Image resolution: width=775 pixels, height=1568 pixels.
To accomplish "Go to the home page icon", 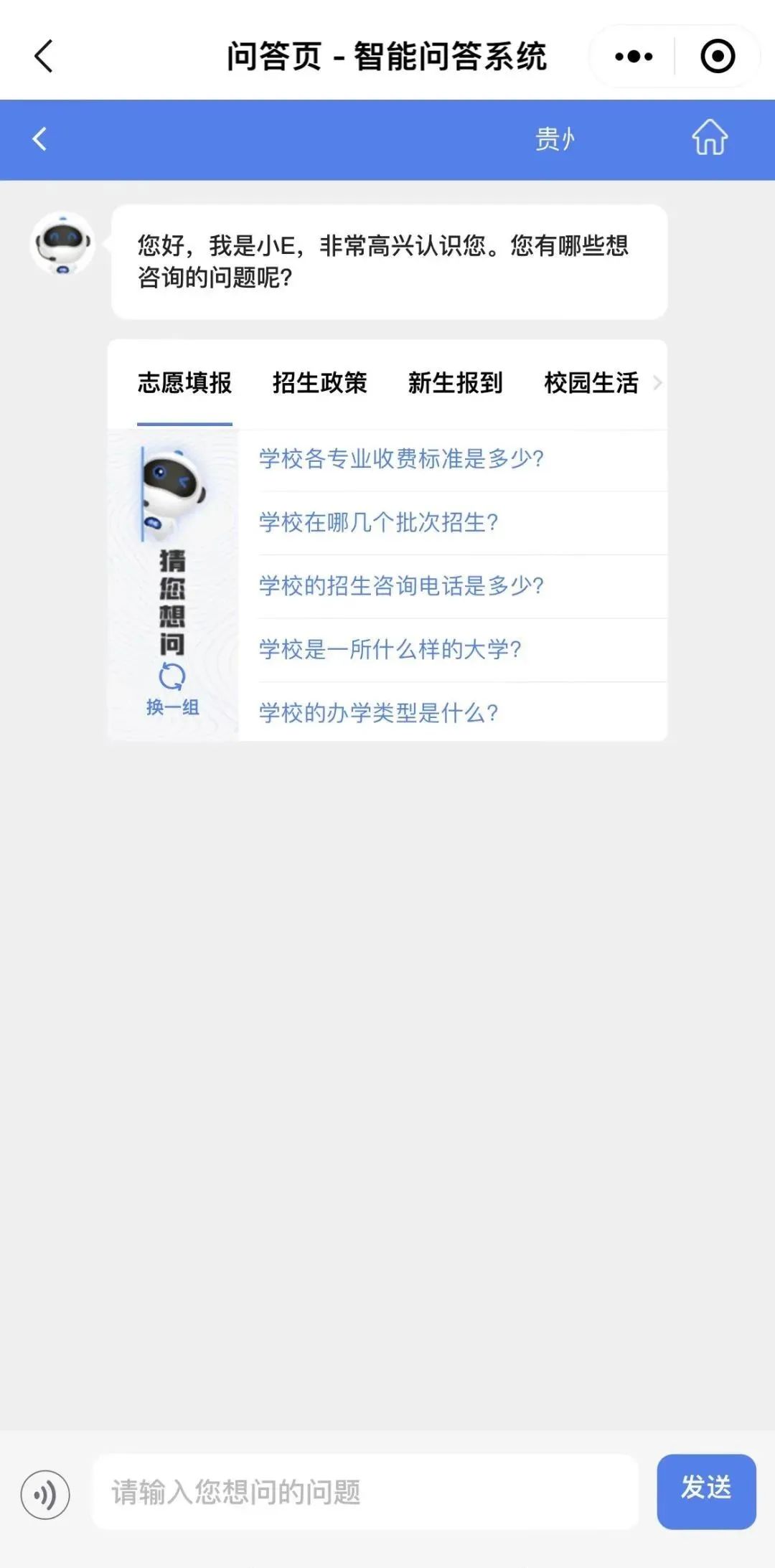I will (x=709, y=138).
